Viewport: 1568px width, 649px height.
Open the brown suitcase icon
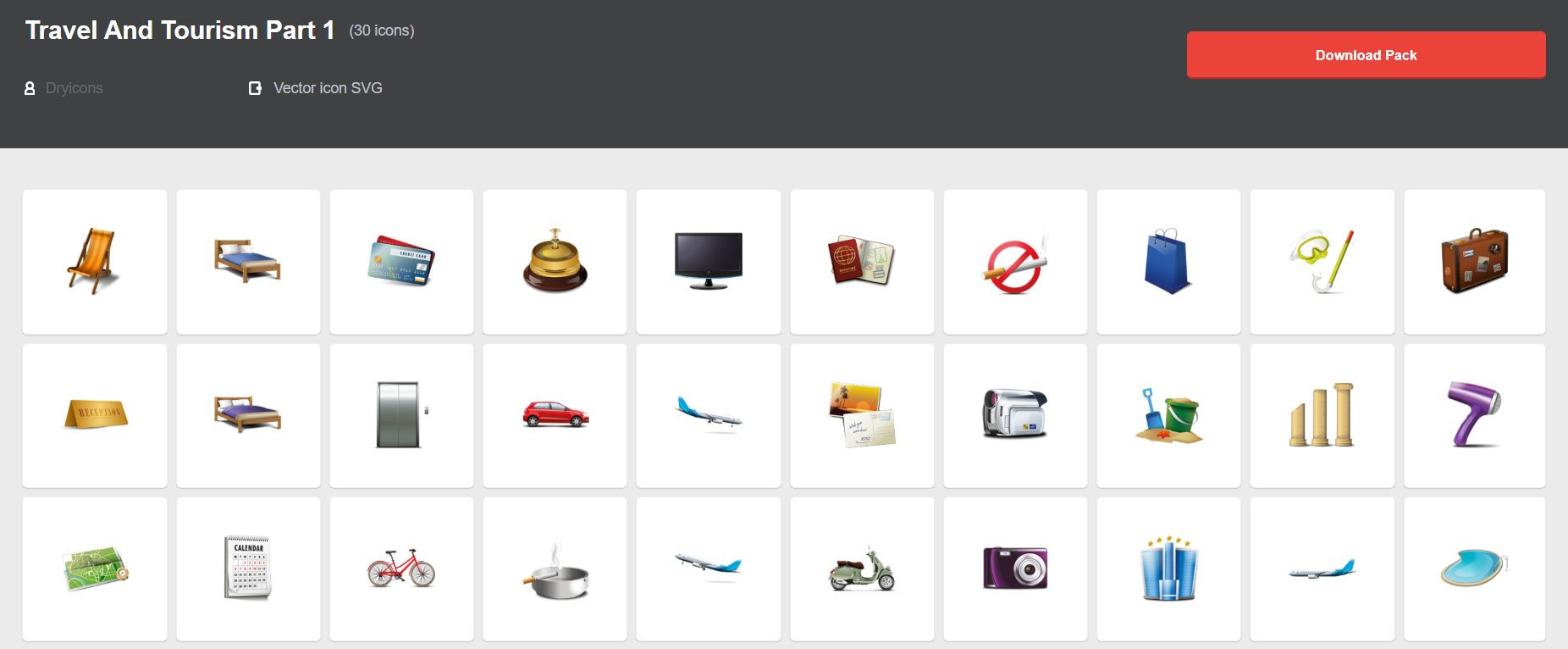1474,261
